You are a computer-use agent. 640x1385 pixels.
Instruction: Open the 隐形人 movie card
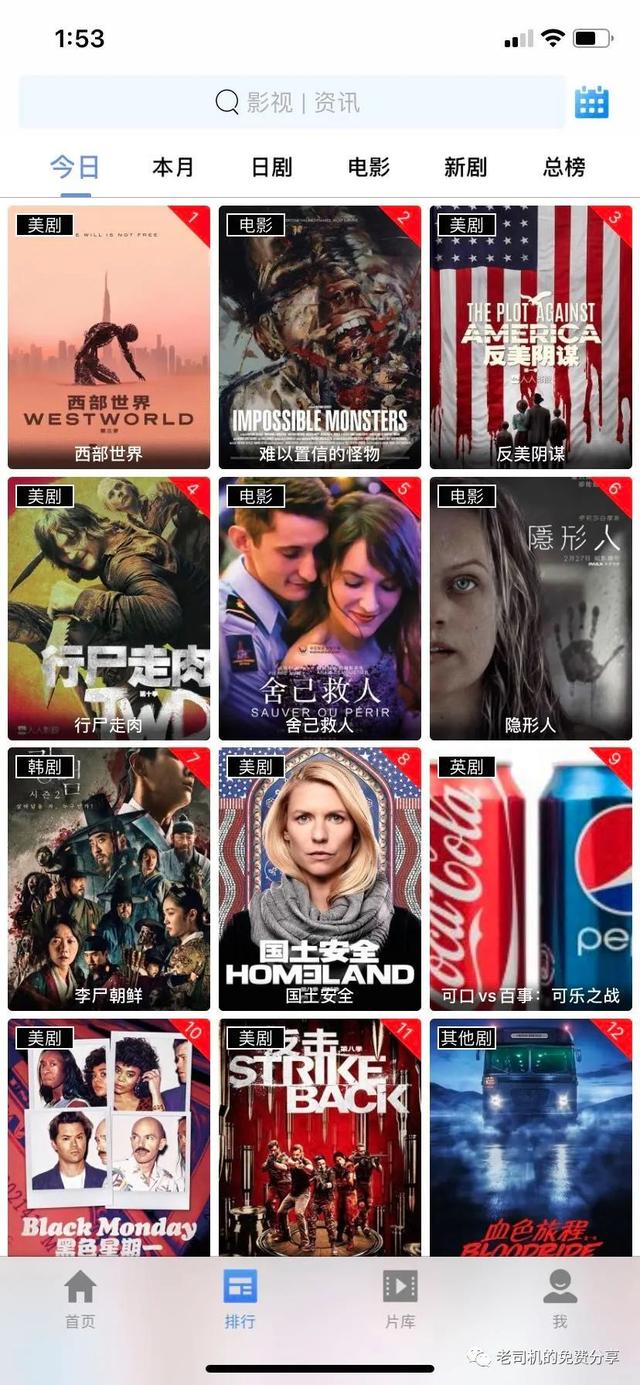click(531, 608)
